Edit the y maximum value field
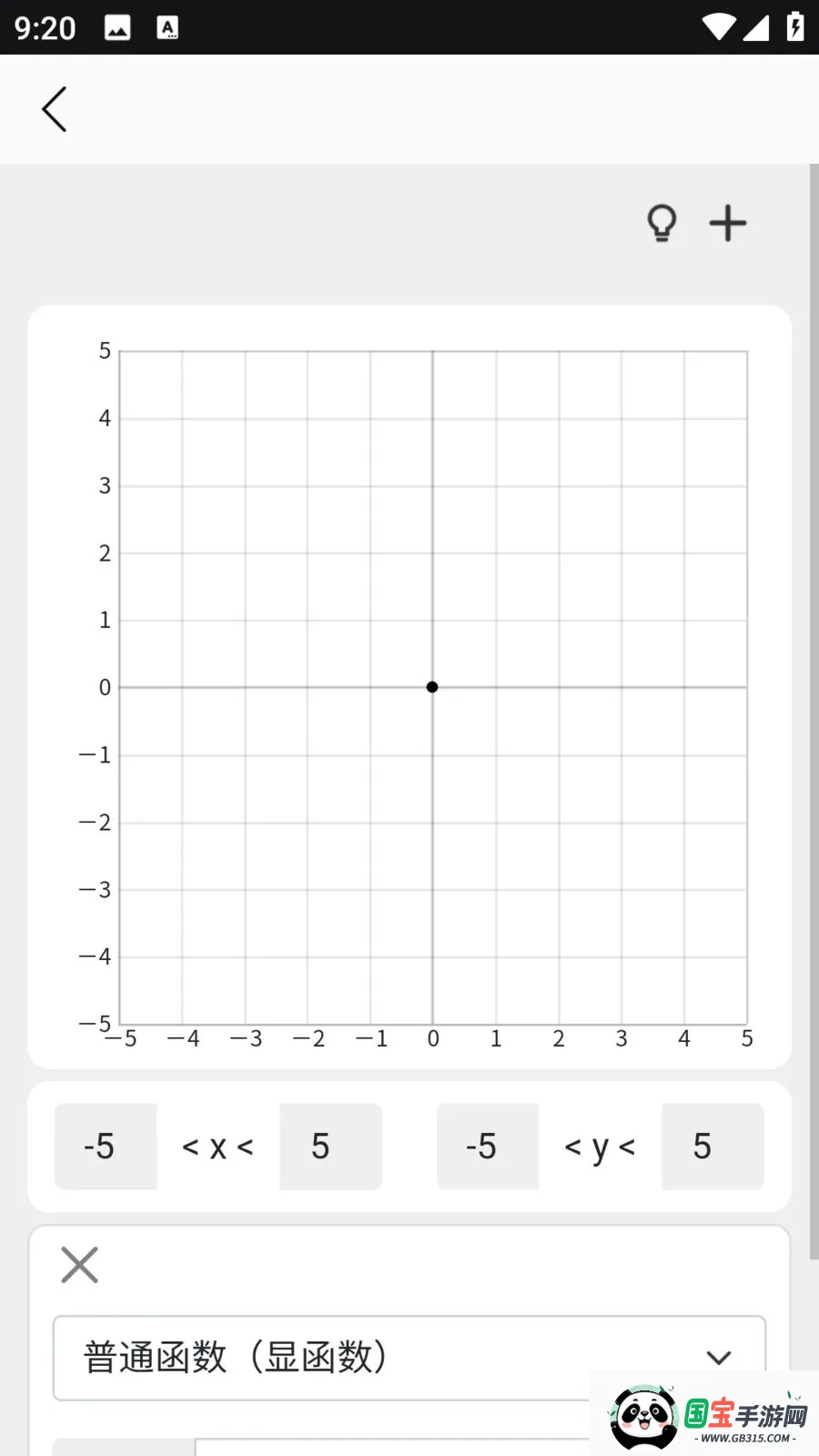 (713, 1147)
